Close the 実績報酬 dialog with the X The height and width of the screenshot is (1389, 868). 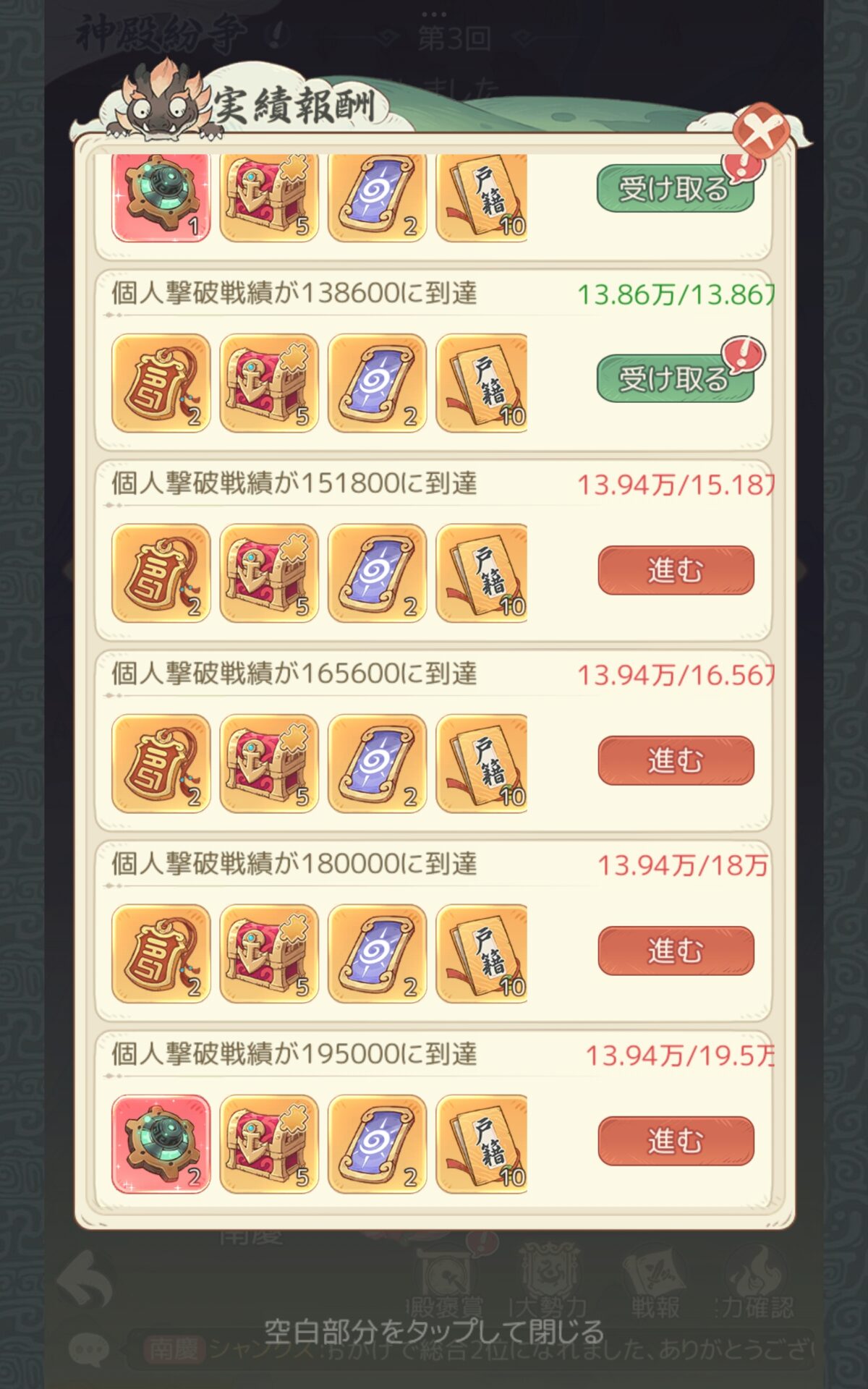tap(761, 132)
